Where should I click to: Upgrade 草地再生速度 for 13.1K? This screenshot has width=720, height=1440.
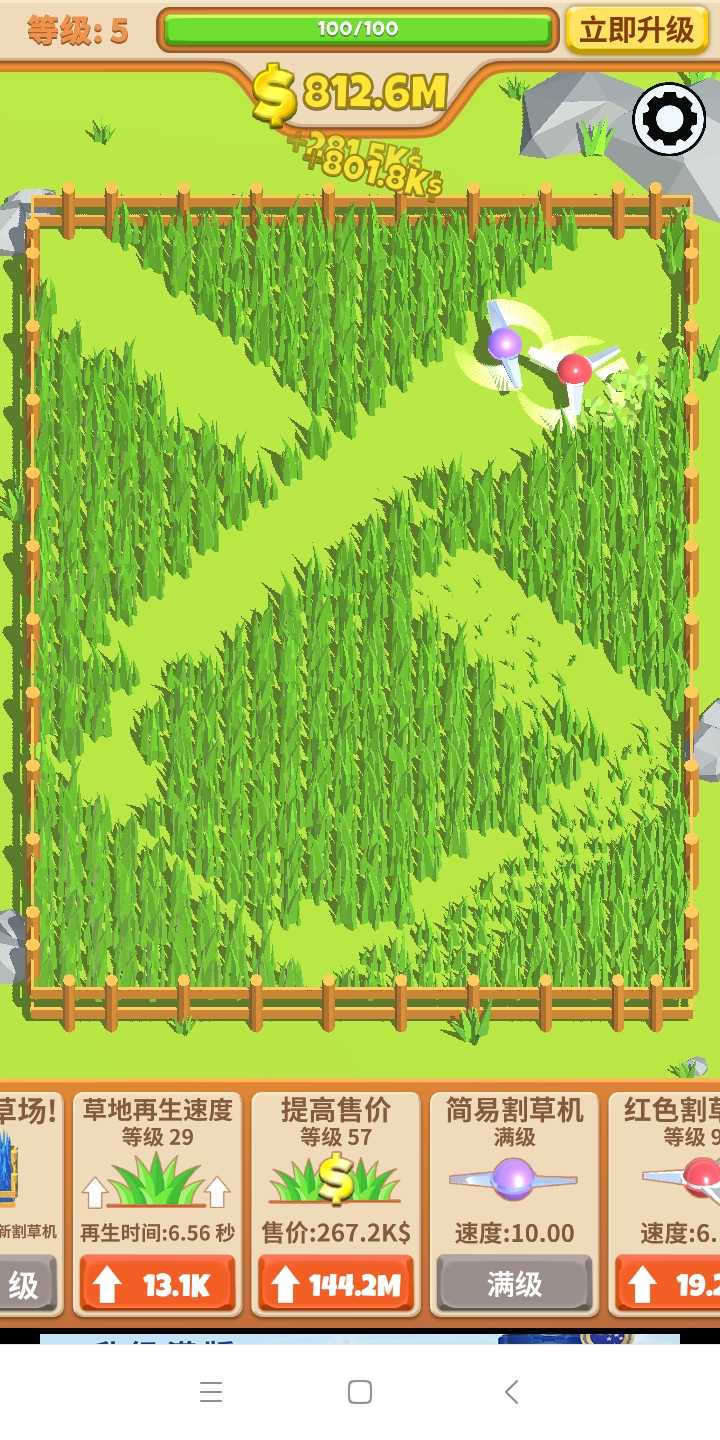click(158, 1285)
